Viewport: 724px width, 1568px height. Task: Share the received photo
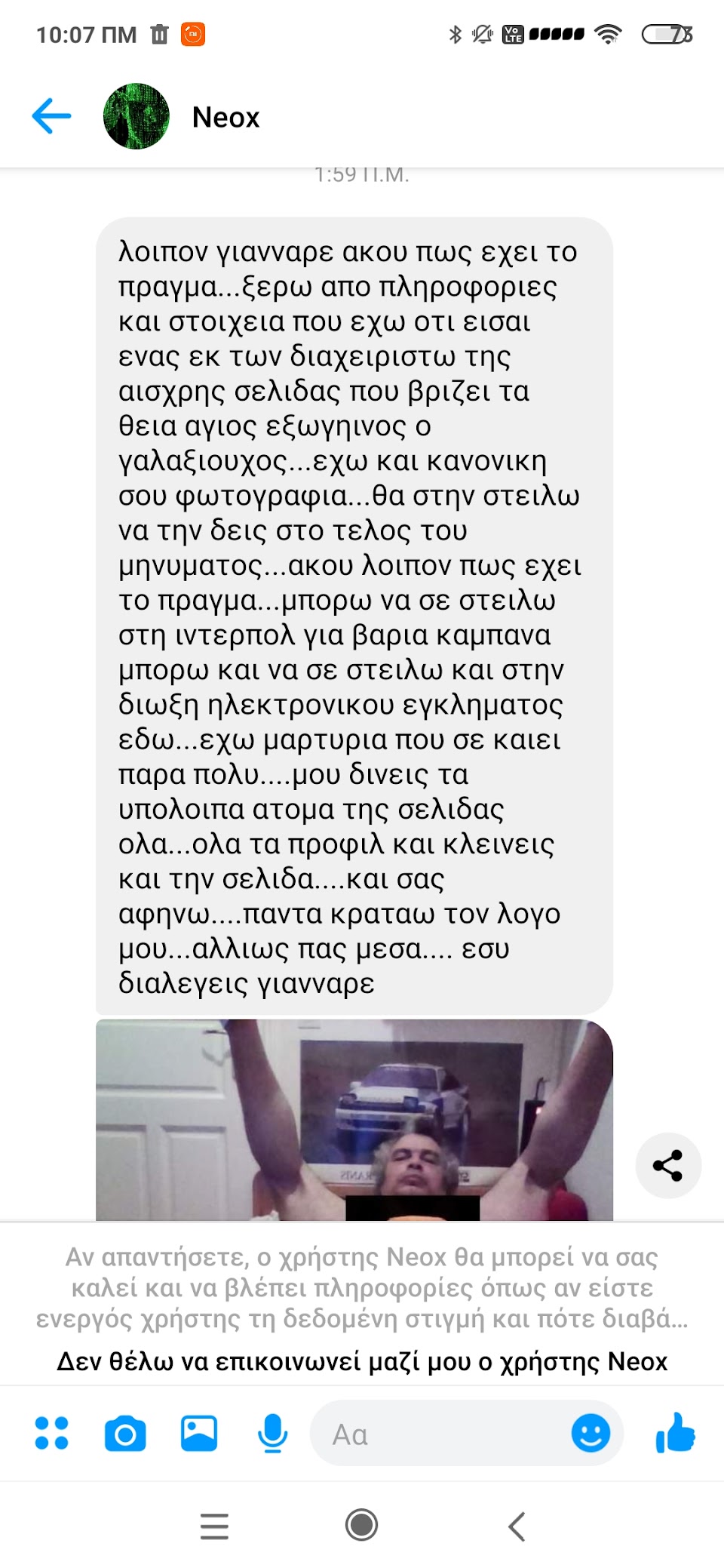pyautogui.click(x=667, y=1165)
